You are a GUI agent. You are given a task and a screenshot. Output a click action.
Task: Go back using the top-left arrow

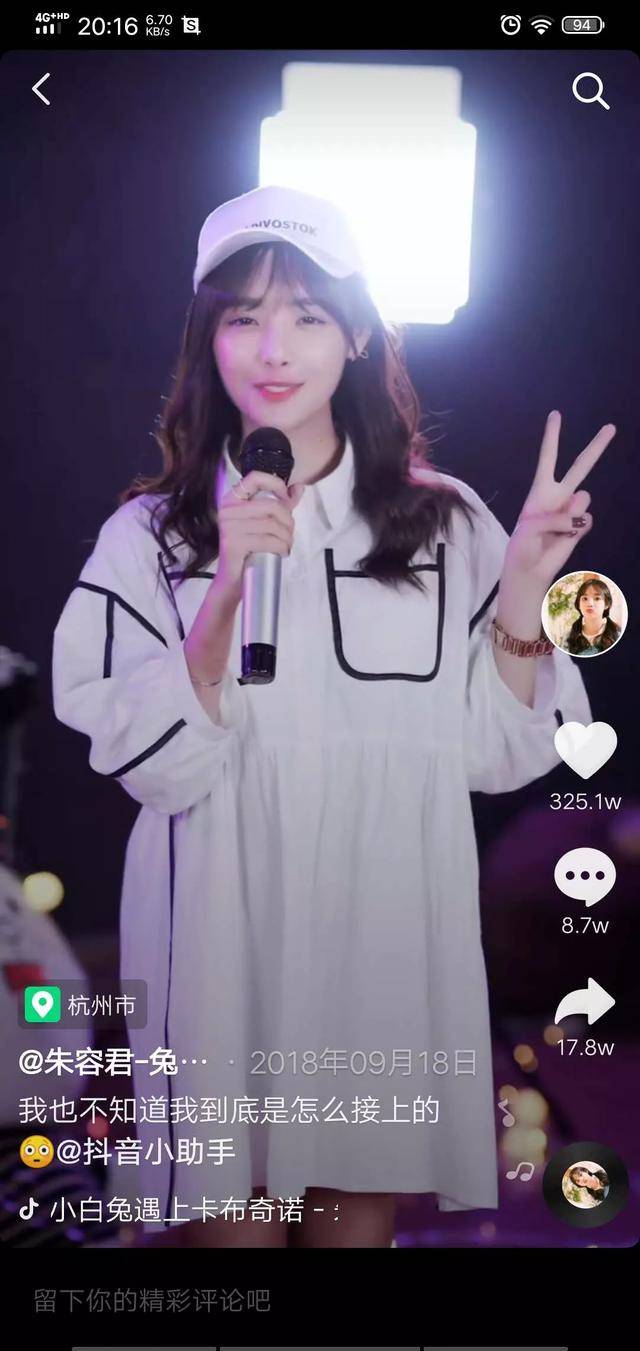[41, 90]
